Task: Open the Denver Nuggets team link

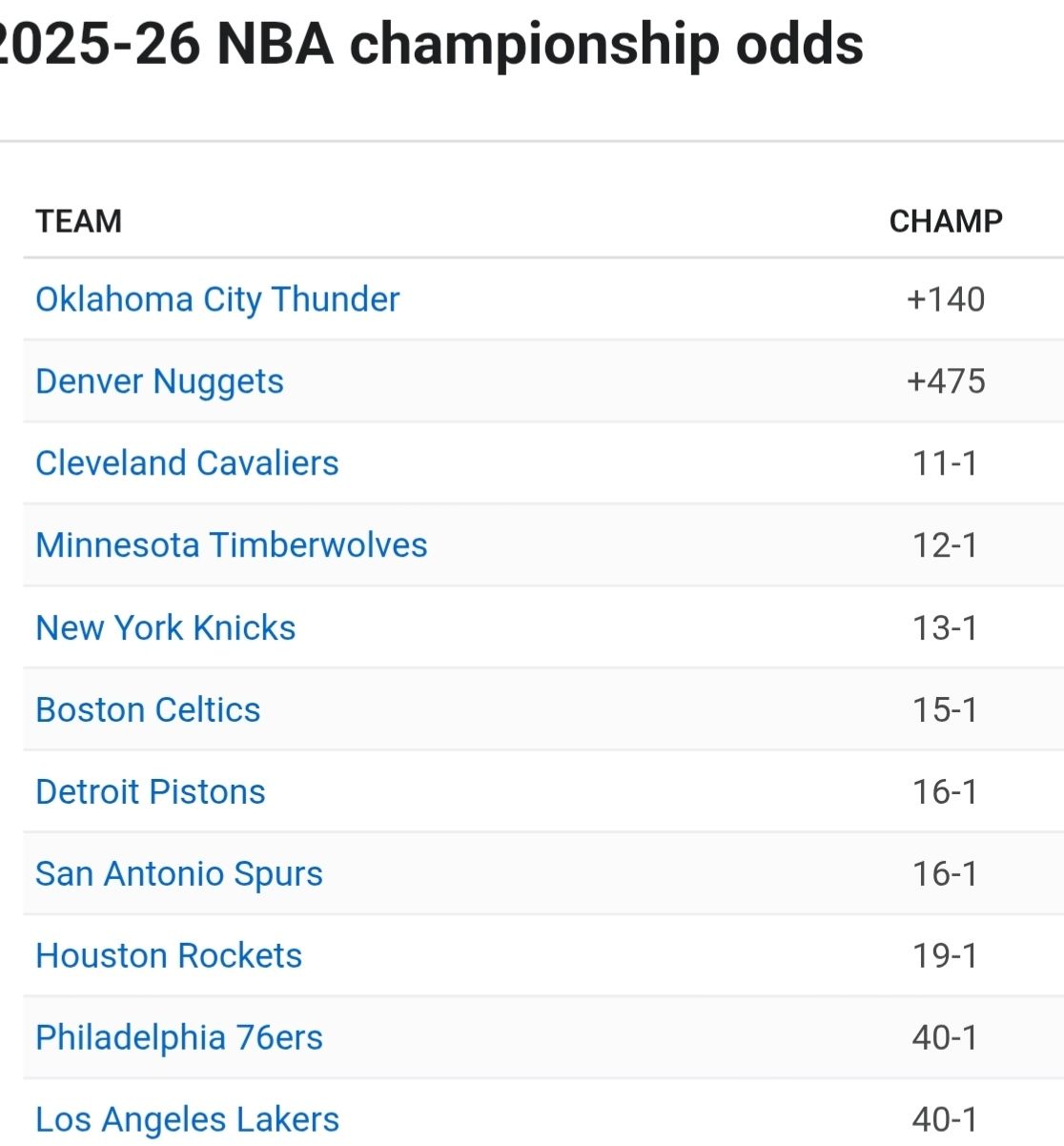Action: [159, 381]
